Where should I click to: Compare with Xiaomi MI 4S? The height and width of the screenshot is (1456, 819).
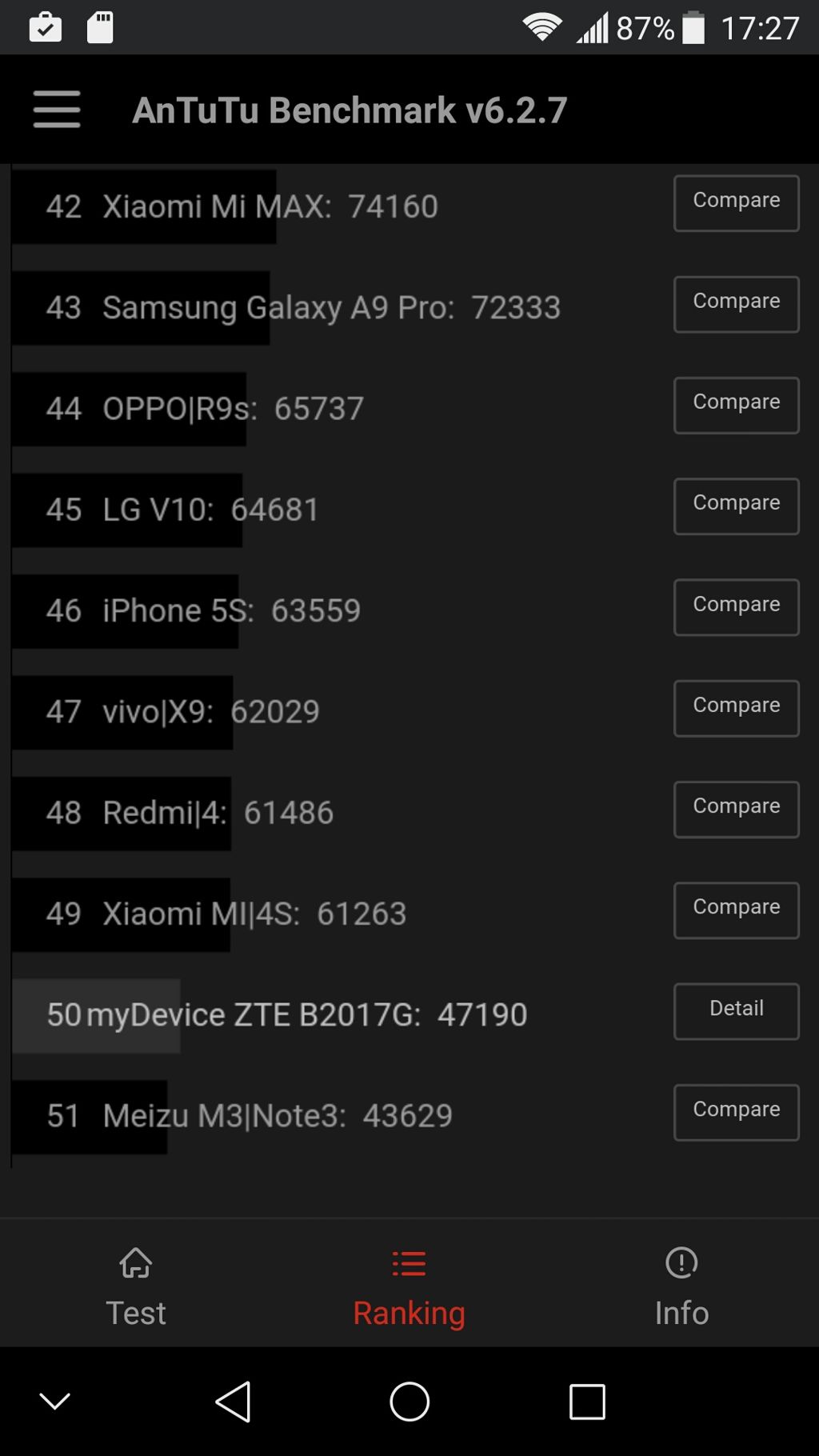(736, 910)
